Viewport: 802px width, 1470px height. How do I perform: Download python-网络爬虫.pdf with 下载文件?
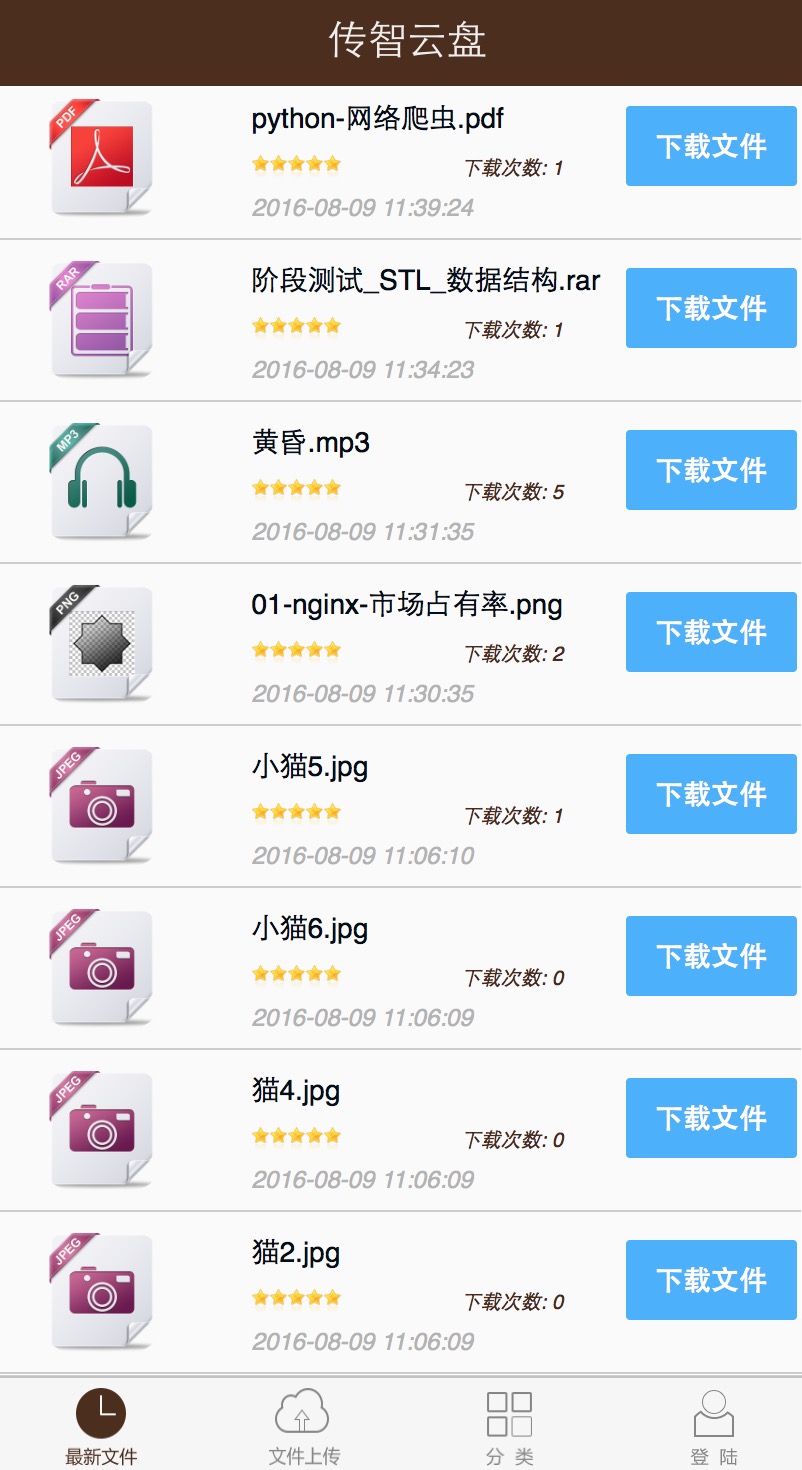tap(711, 146)
